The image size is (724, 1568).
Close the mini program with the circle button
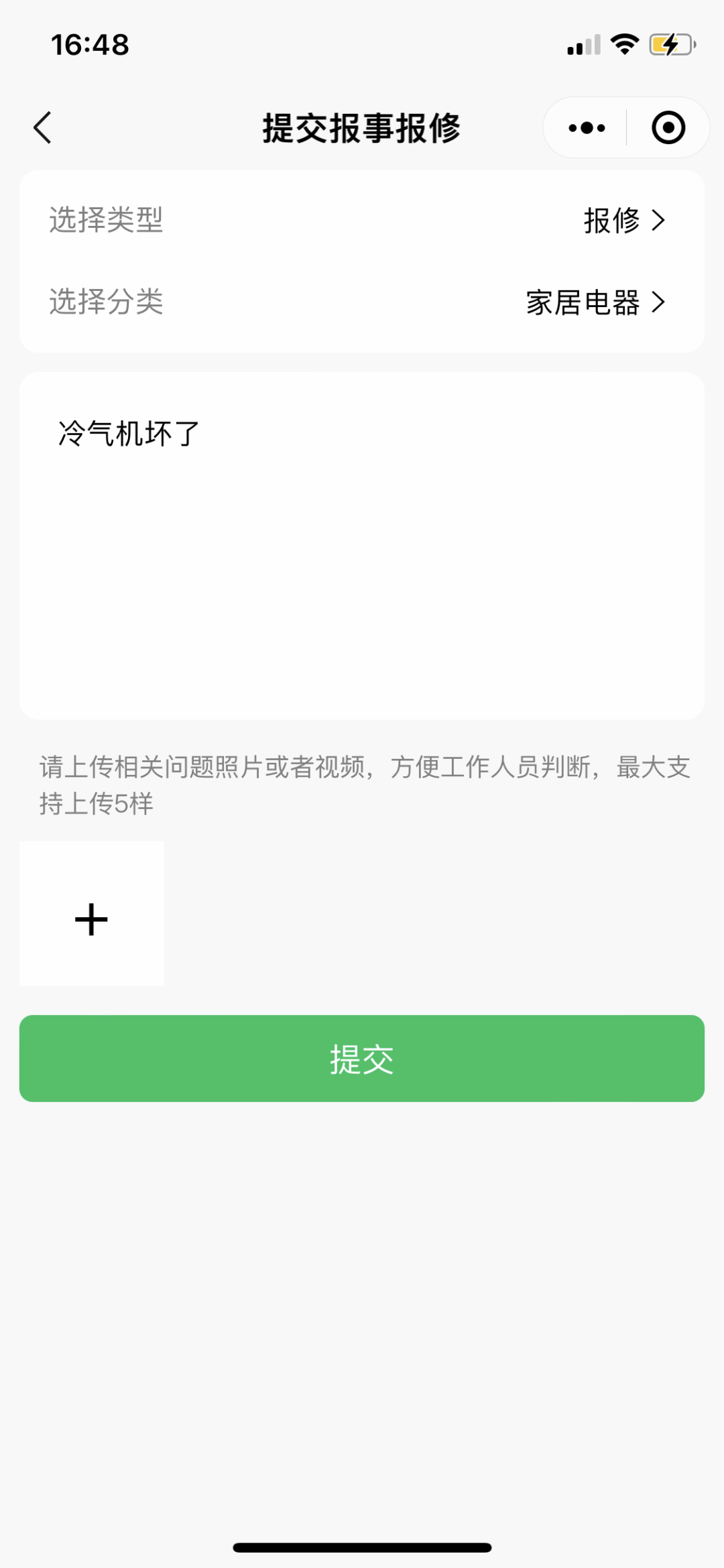pyautogui.click(x=668, y=127)
